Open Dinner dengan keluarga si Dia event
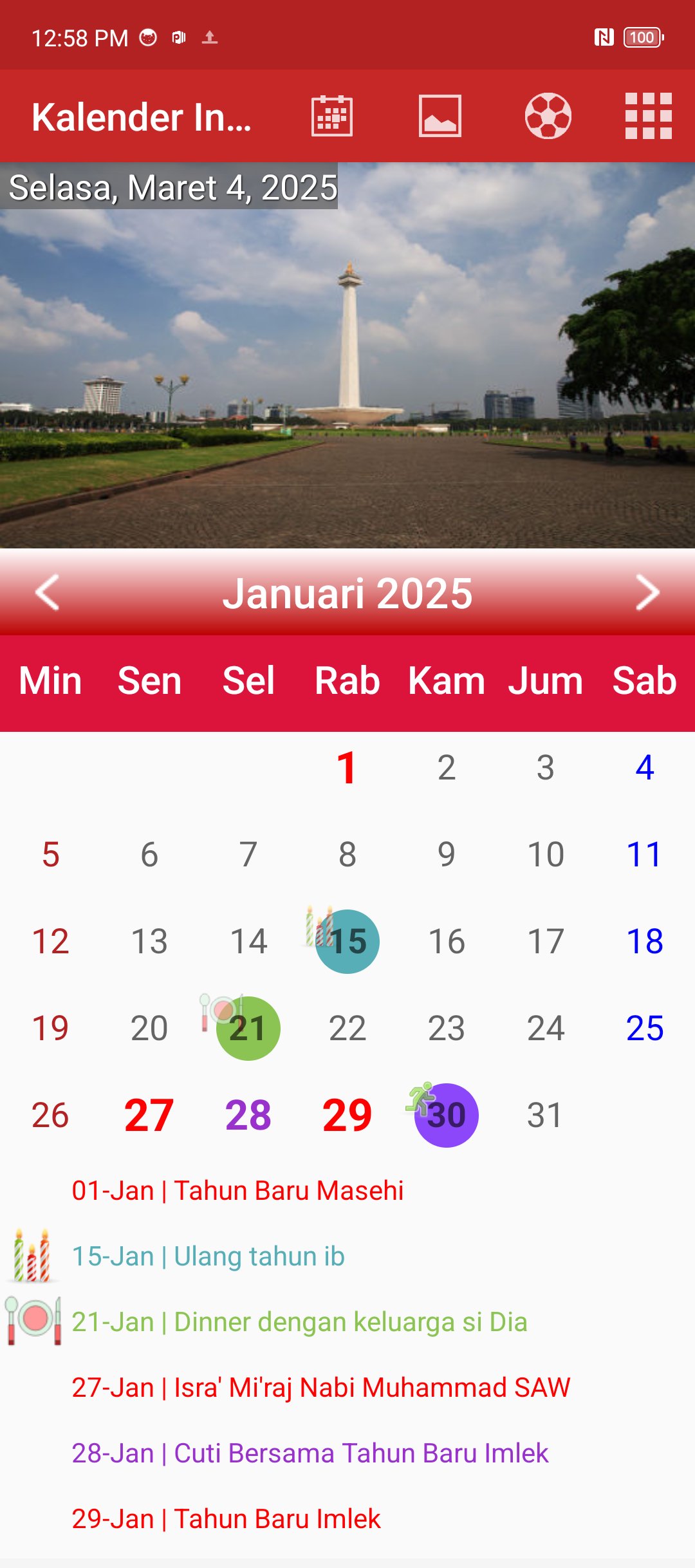The height and width of the screenshot is (1568, 695). [x=299, y=1322]
